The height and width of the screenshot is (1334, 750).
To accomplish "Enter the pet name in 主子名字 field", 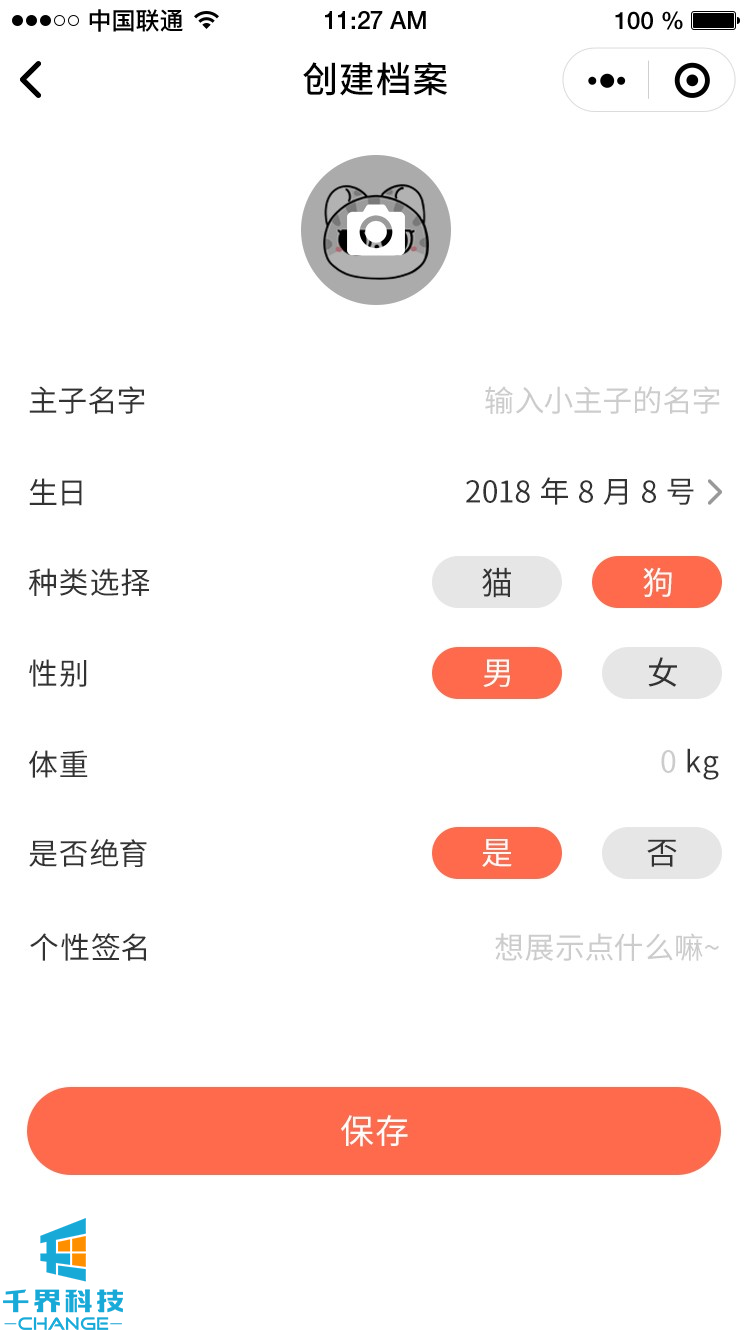I will (x=602, y=401).
